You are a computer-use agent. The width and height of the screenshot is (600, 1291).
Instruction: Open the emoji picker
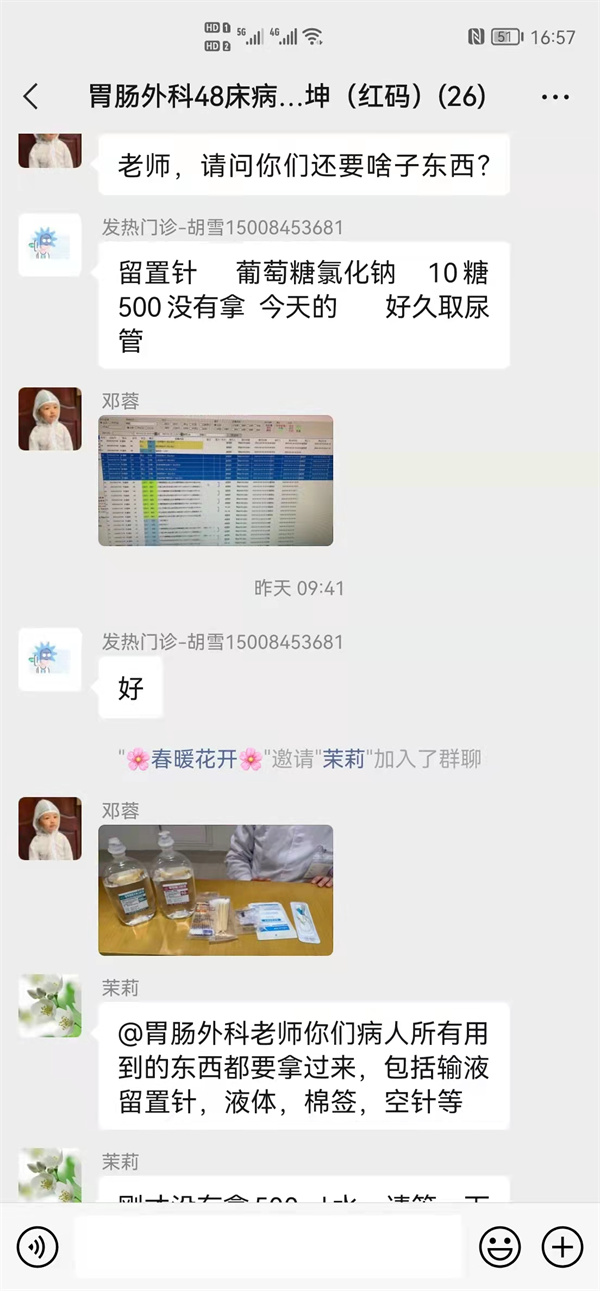coord(500,1247)
